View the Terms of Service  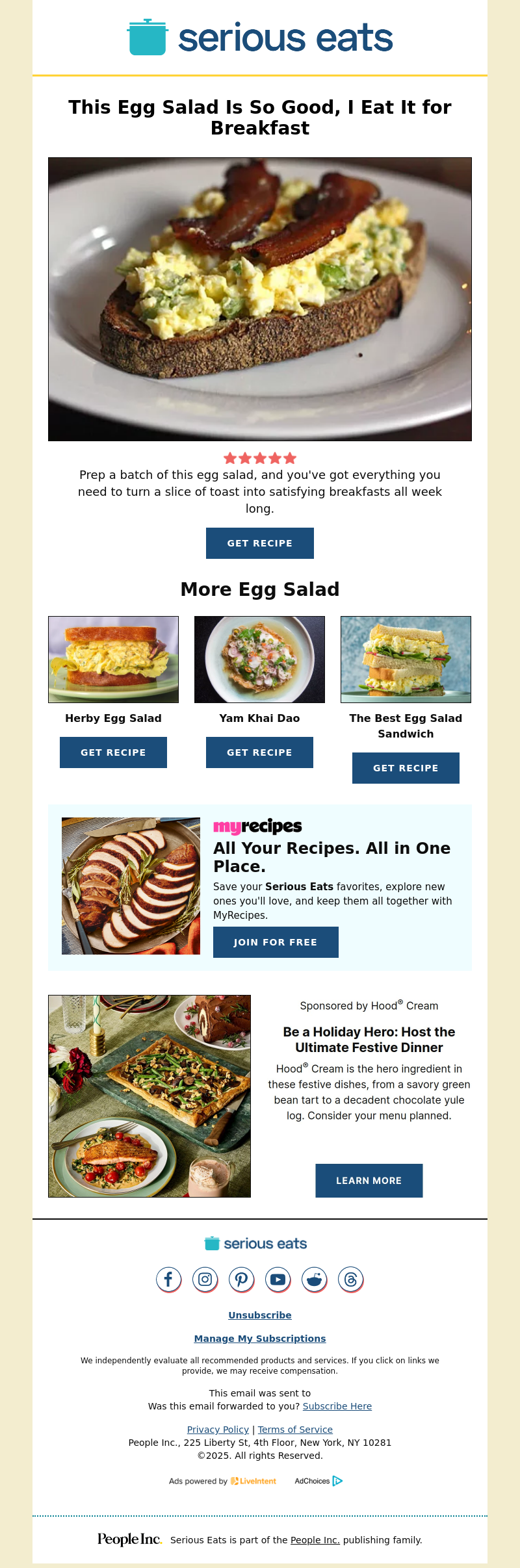(x=295, y=1430)
